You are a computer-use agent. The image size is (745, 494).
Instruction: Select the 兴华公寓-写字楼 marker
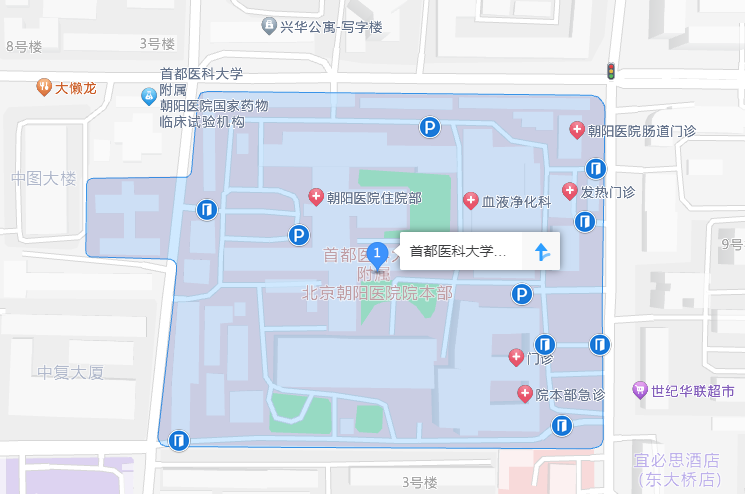coord(268,24)
